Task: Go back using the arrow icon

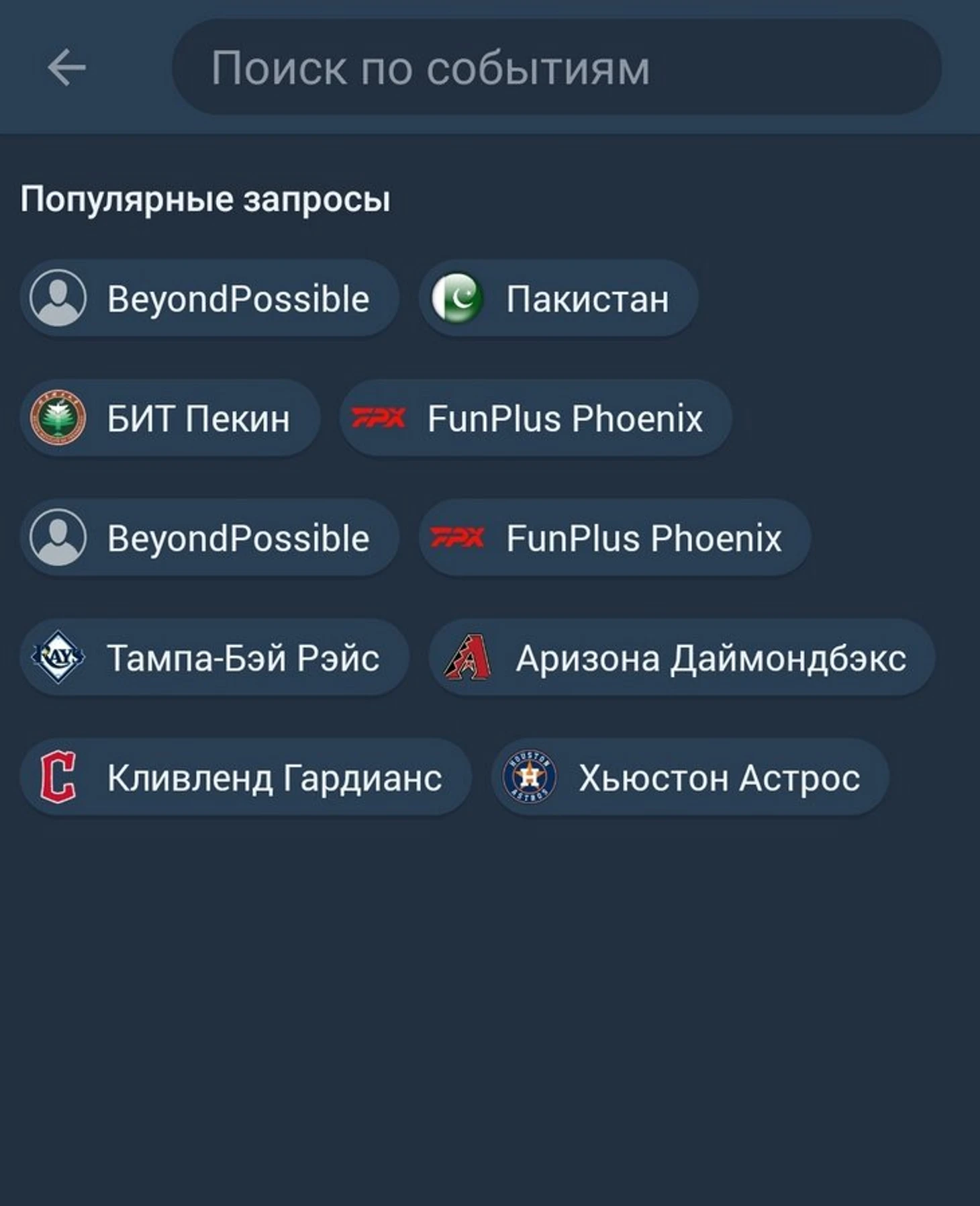Action: tap(66, 67)
